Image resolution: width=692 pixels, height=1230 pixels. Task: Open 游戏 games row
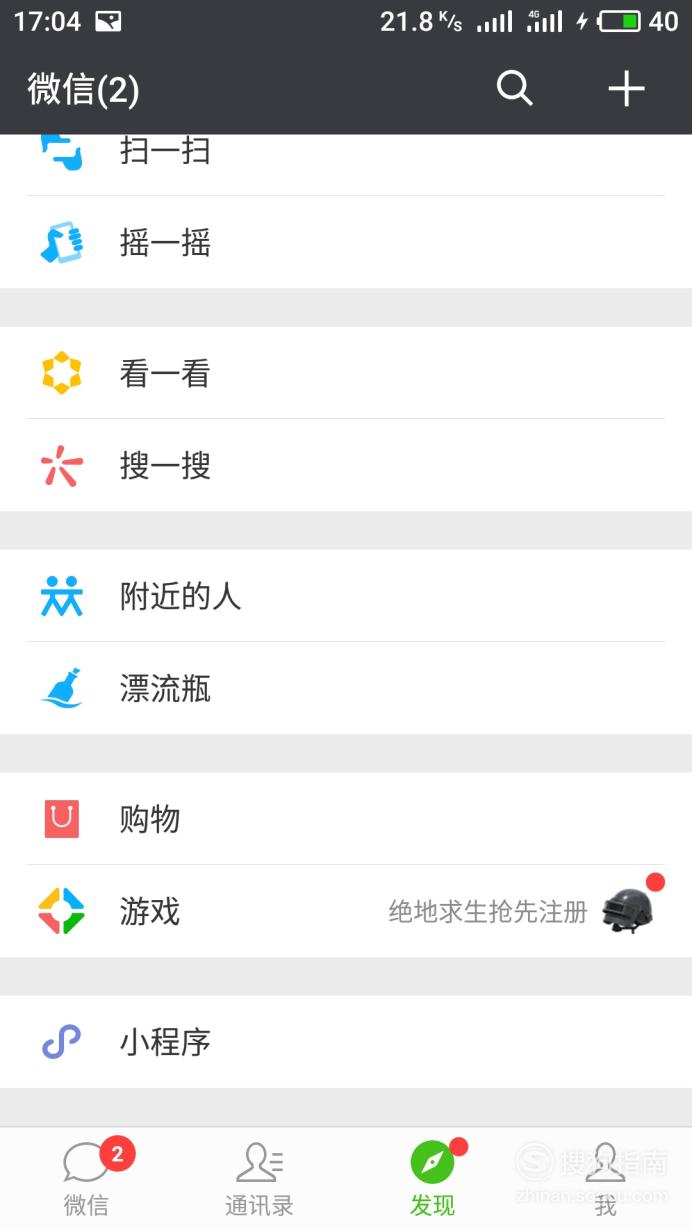(346, 911)
